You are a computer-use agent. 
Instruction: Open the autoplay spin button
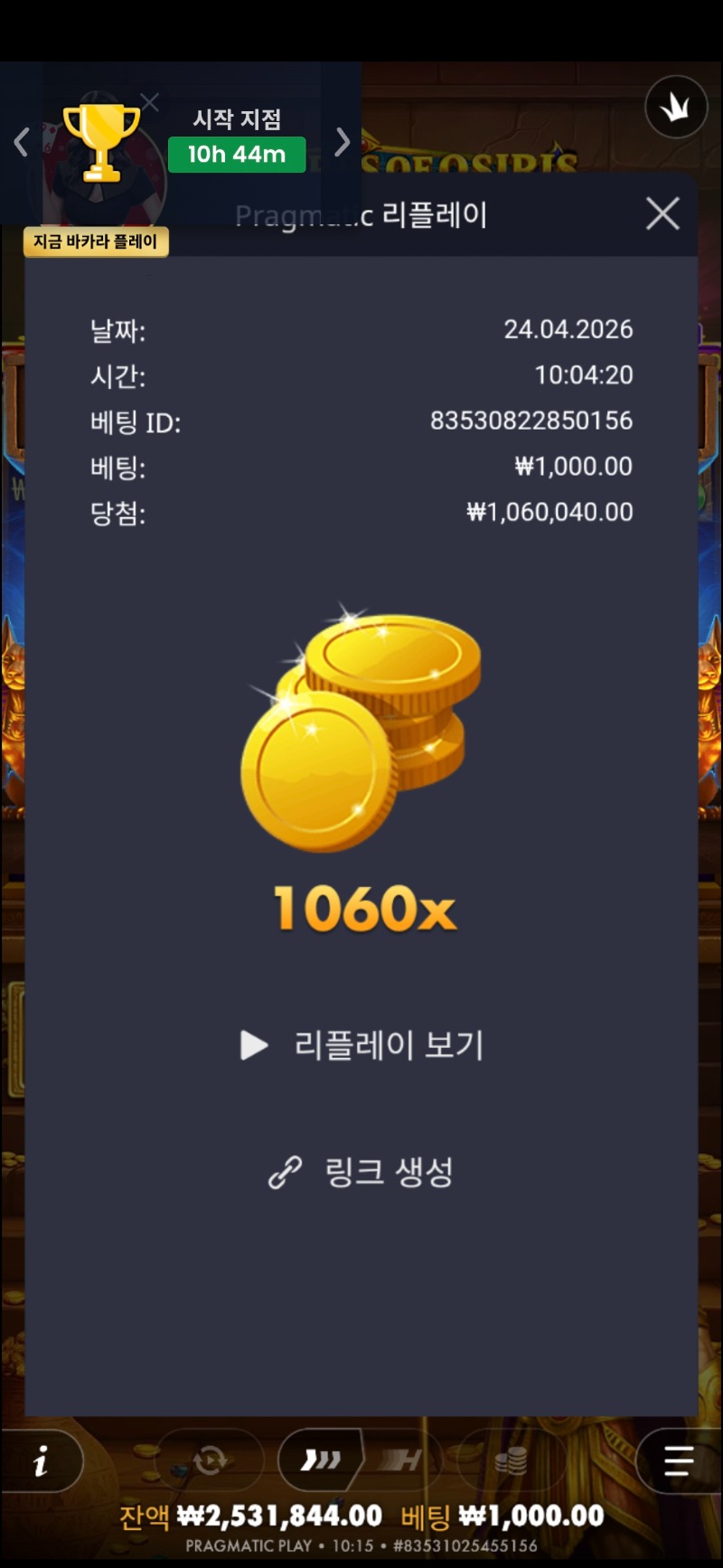210,1460
